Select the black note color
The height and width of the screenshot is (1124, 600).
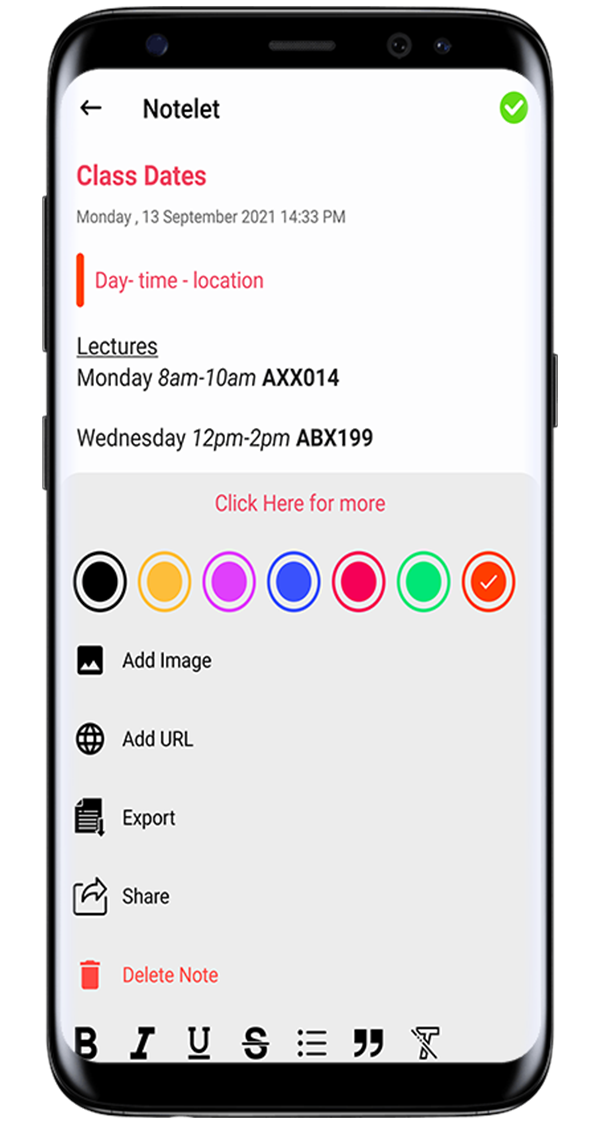[100, 581]
